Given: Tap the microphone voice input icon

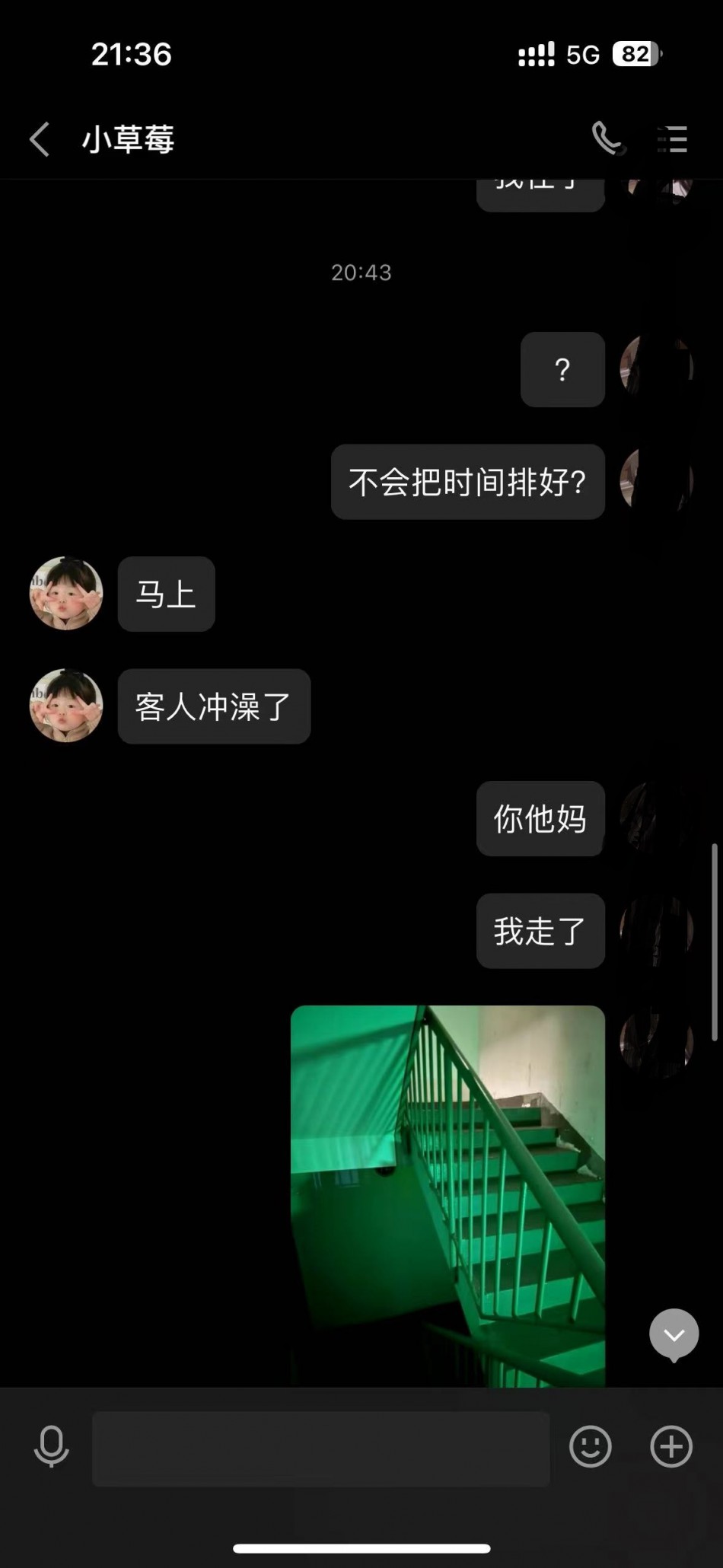Looking at the screenshot, I should 52,1446.
